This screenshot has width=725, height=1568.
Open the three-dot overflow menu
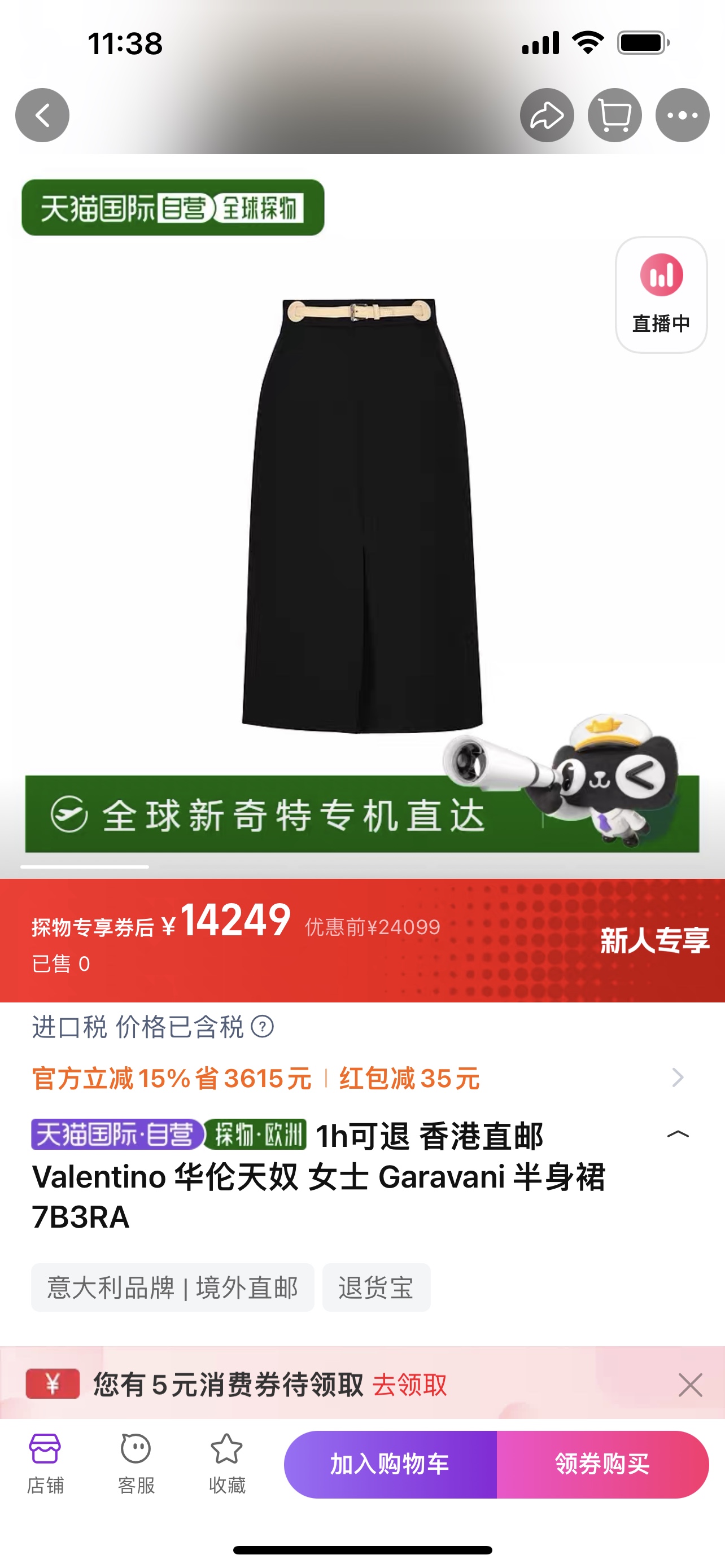coord(682,115)
